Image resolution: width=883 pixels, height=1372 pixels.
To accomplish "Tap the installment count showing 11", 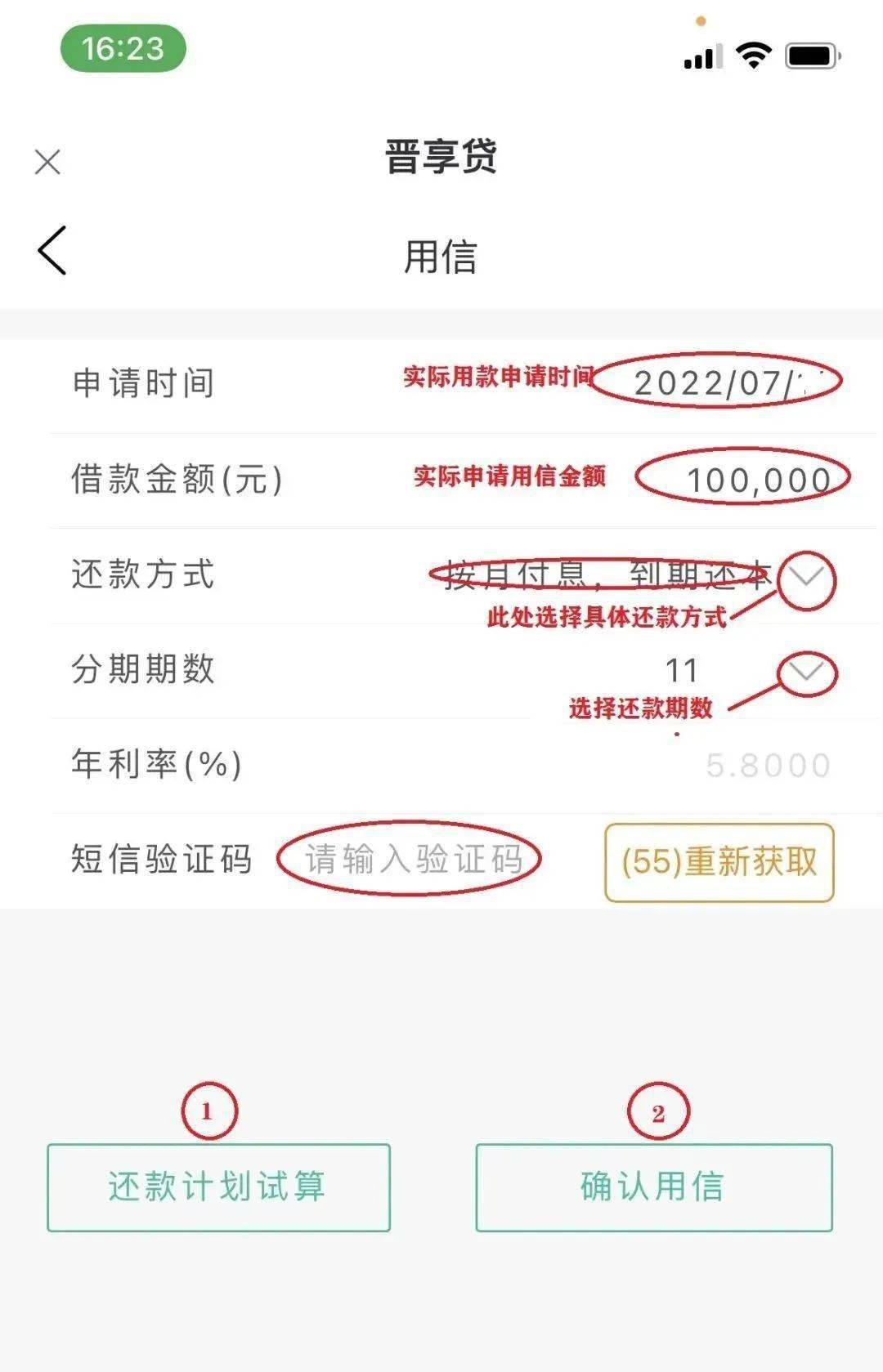I will pyautogui.click(x=681, y=670).
